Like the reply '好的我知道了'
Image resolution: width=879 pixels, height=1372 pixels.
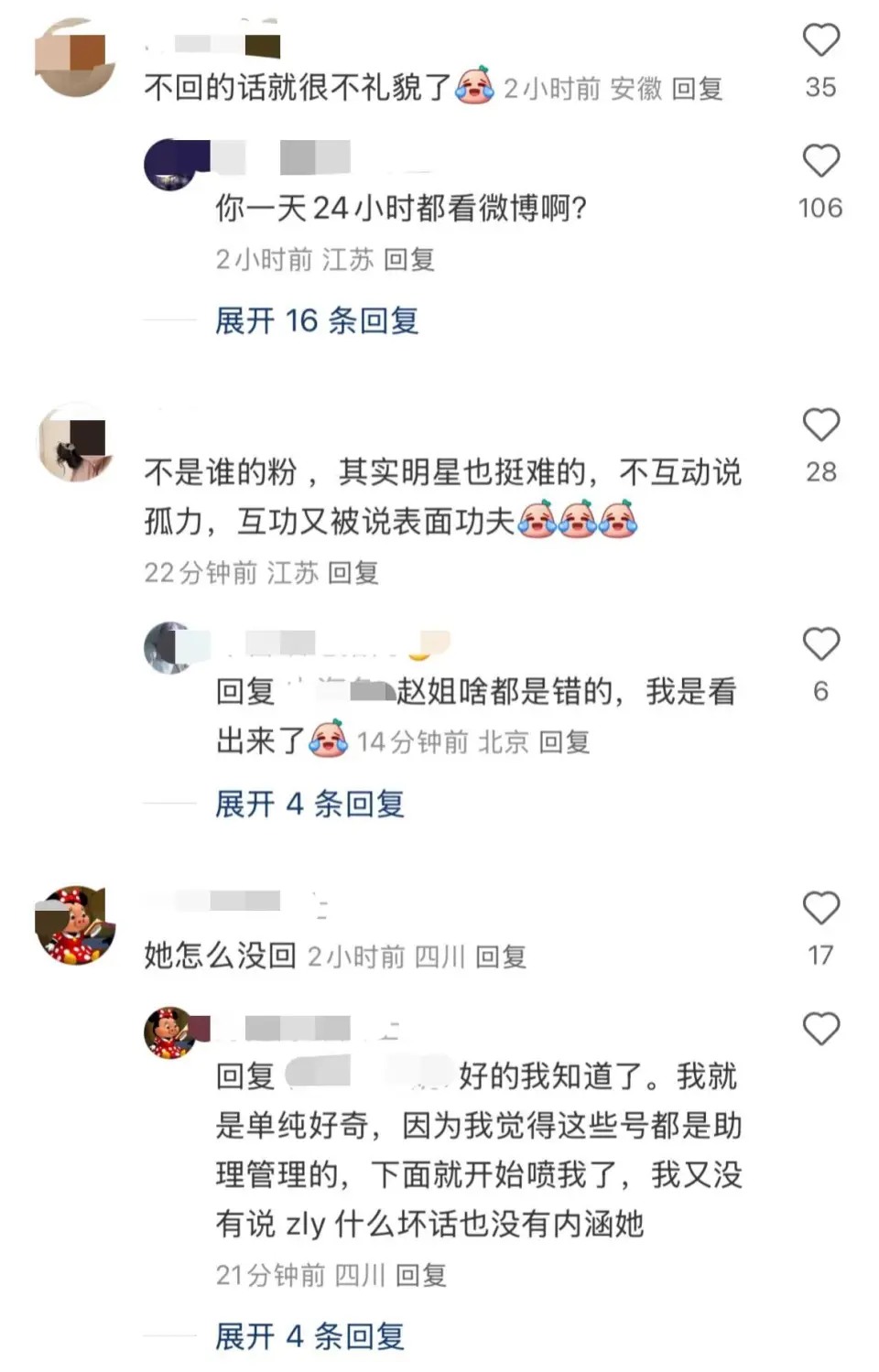[x=820, y=1029]
